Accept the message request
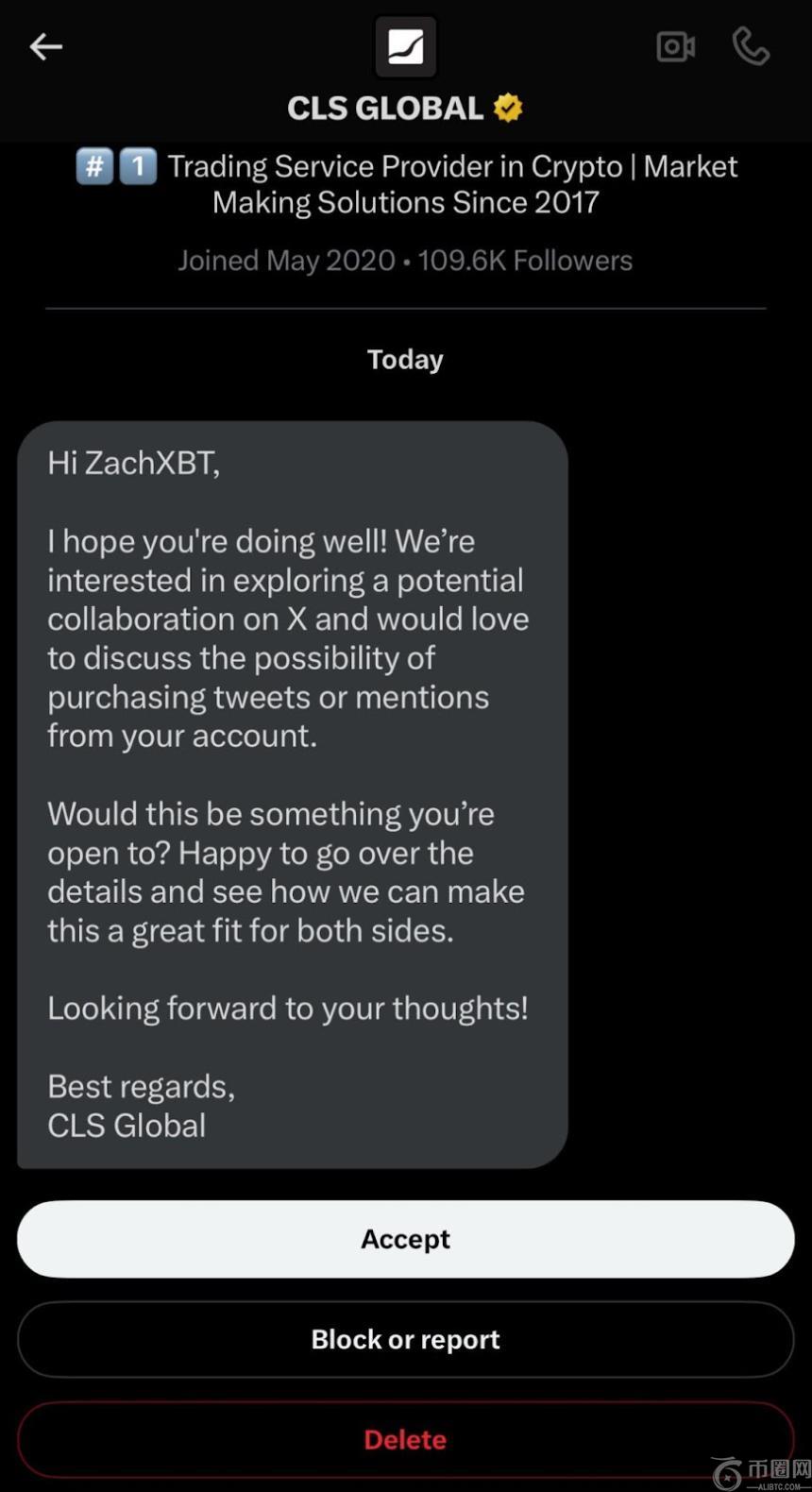Screen dimensions: 812x1492 [405, 1239]
